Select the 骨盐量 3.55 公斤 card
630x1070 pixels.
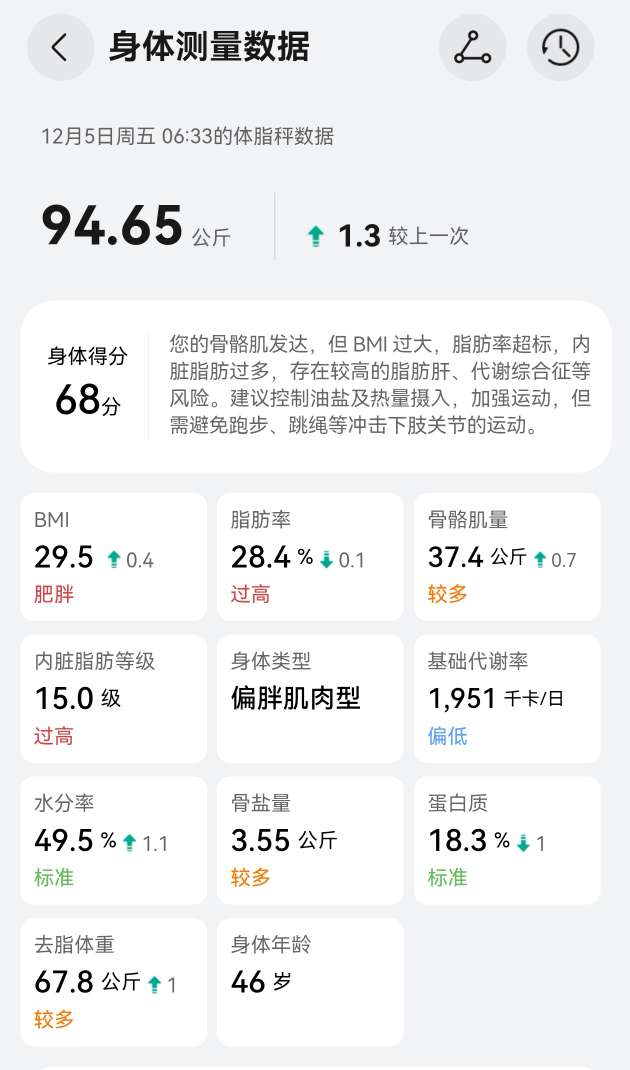(310, 840)
